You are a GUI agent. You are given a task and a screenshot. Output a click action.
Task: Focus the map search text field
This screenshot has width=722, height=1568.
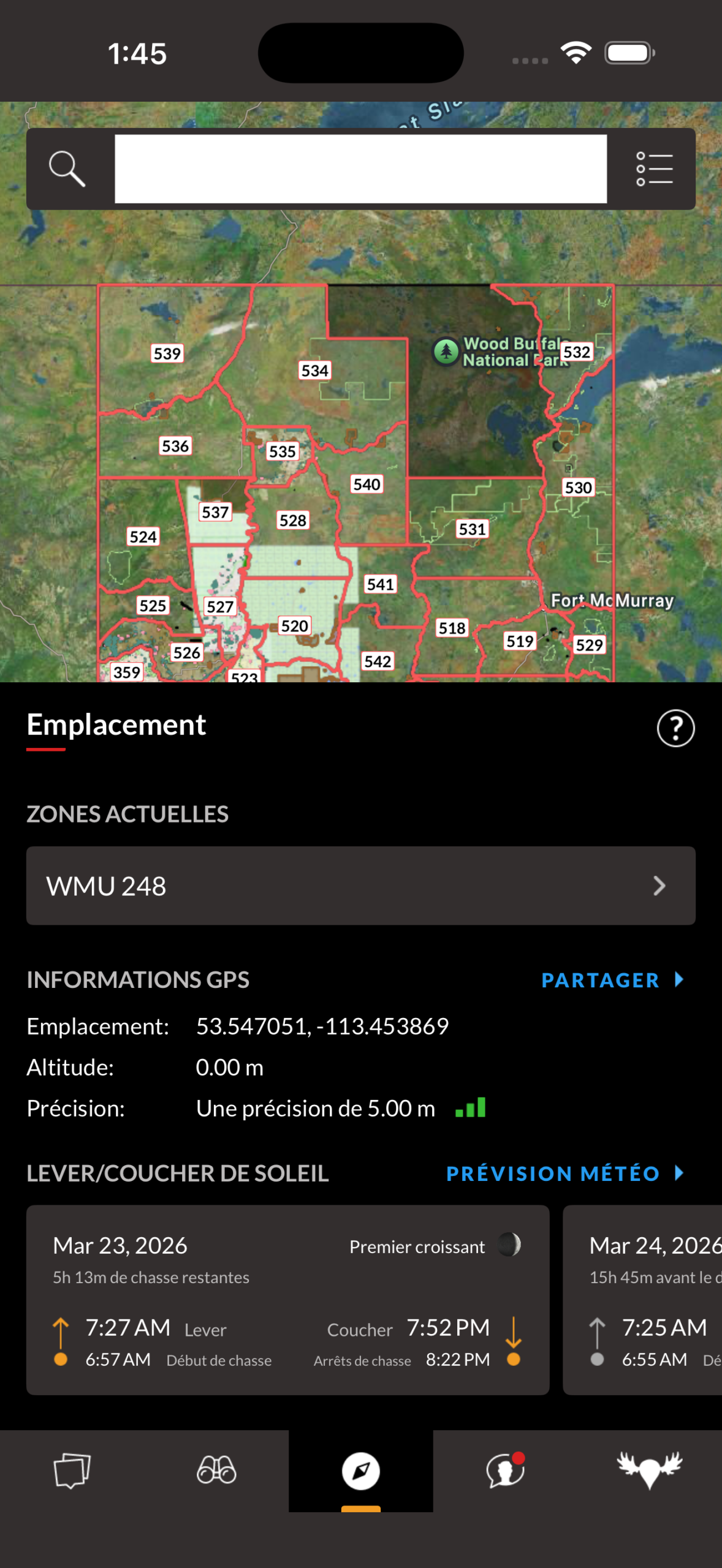click(360, 168)
